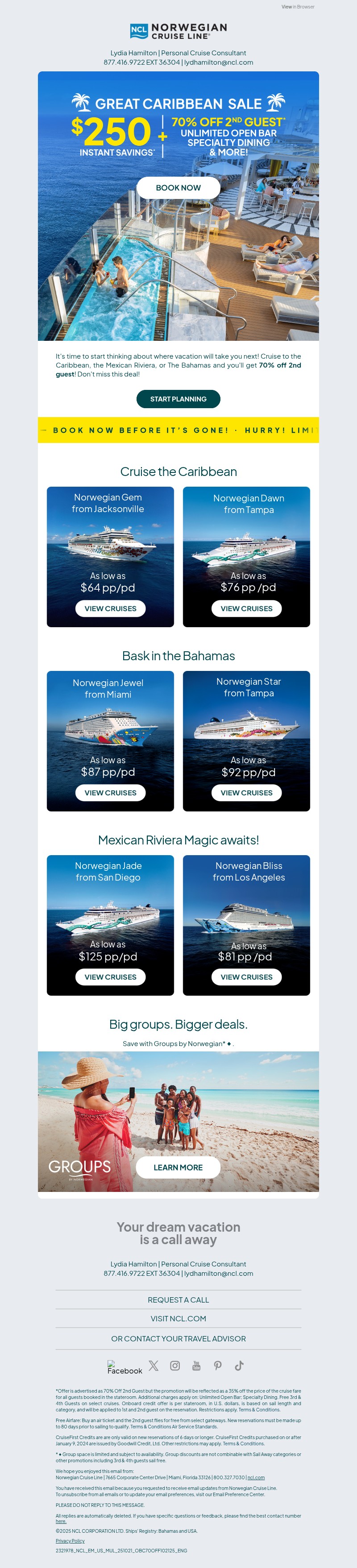The image size is (357, 1568).
Task: View cruises for Norwegian Jewel from Miami
Action: (x=110, y=793)
